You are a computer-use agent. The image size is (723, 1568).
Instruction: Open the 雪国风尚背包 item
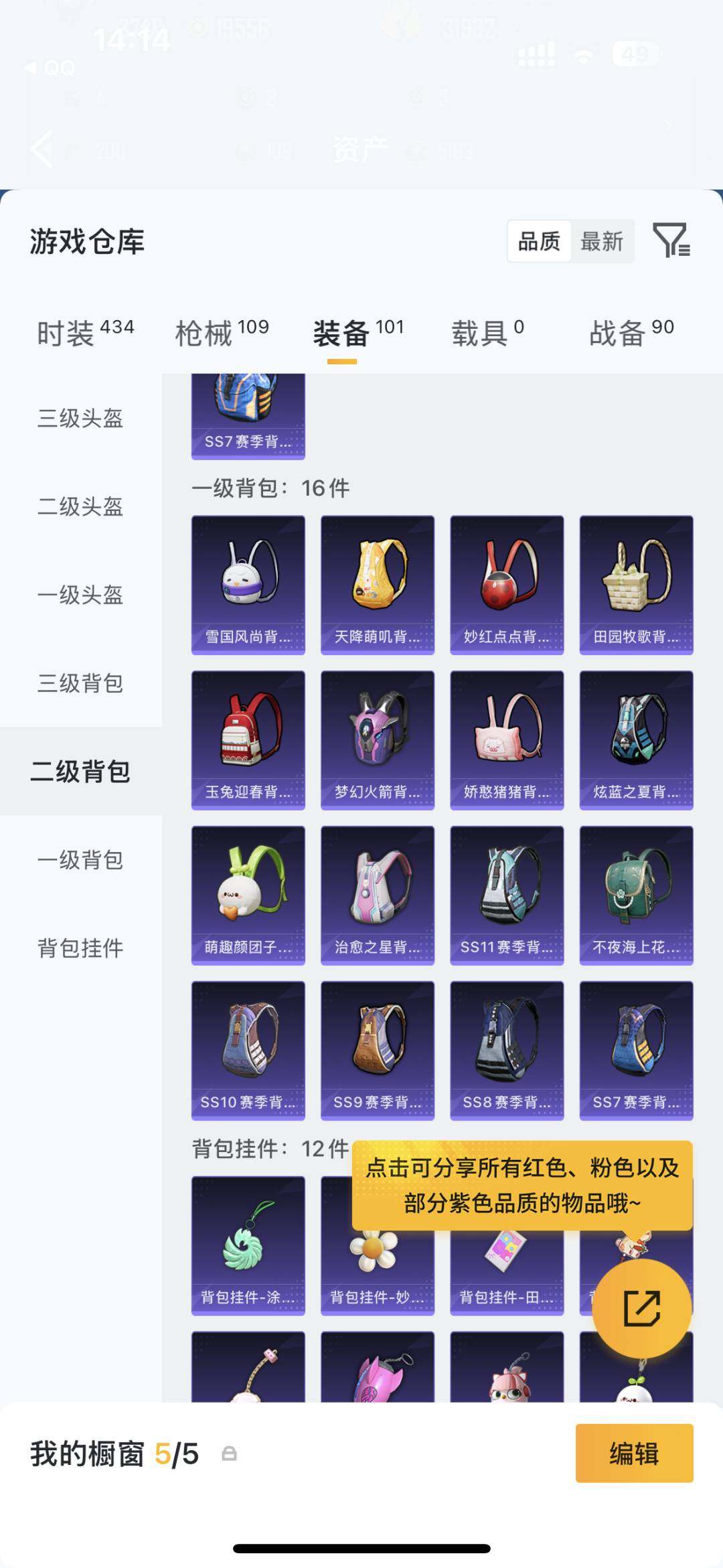pyautogui.click(x=247, y=581)
